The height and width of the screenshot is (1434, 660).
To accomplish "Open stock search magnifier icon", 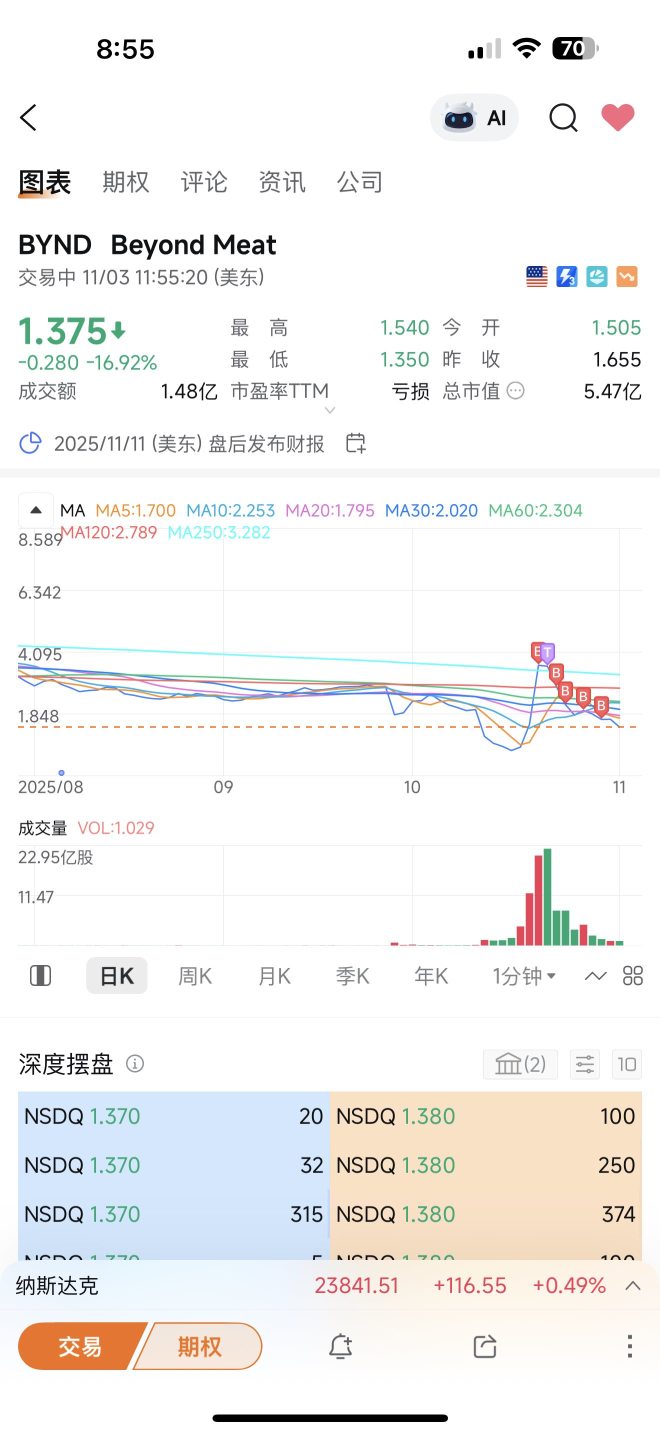I will [563, 118].
